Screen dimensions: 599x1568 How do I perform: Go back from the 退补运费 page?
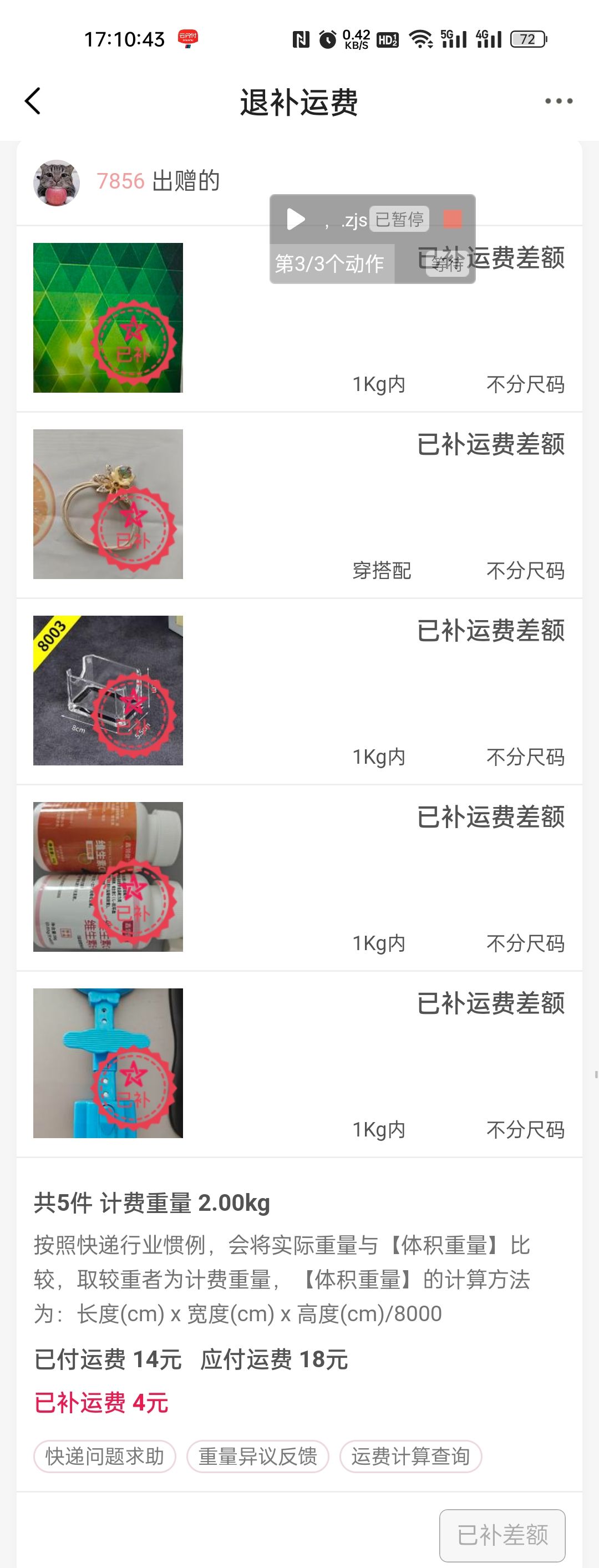(33, 101)
